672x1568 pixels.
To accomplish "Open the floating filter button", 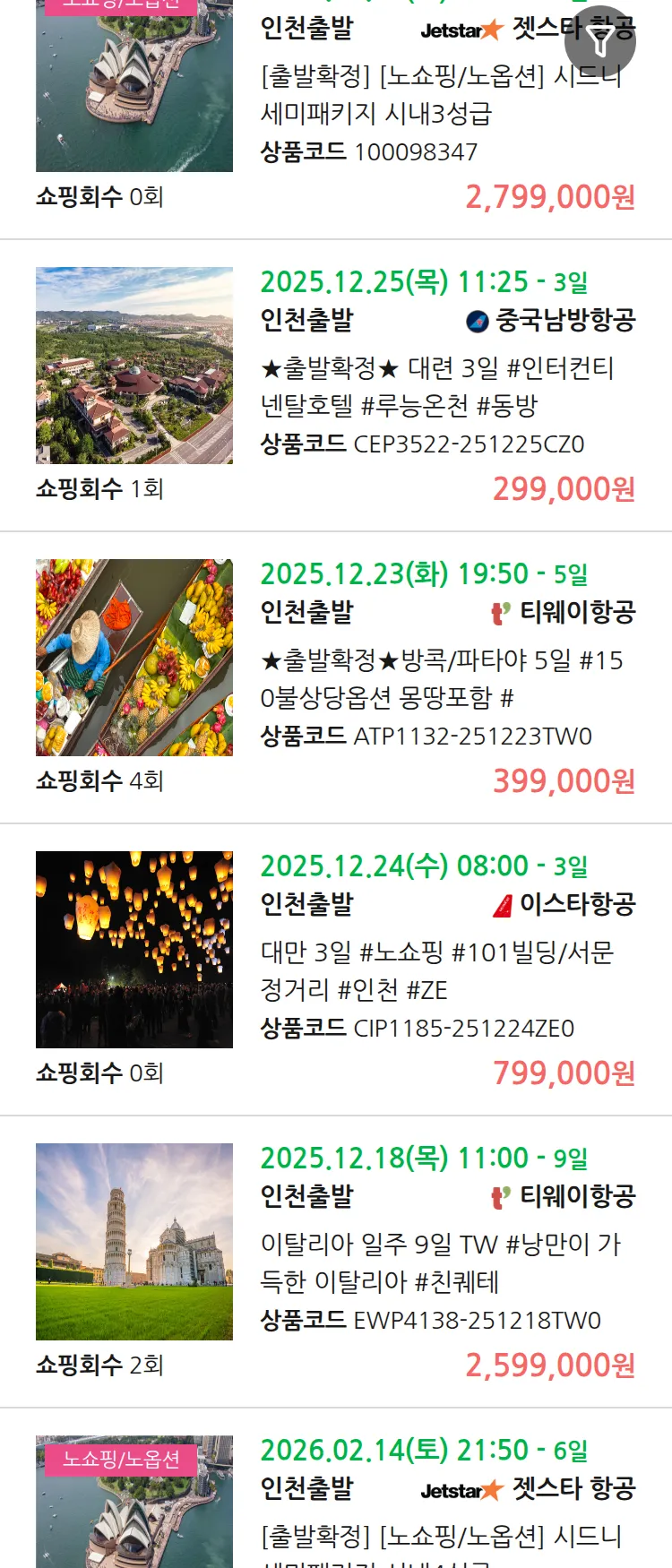I will click(600, 41).
